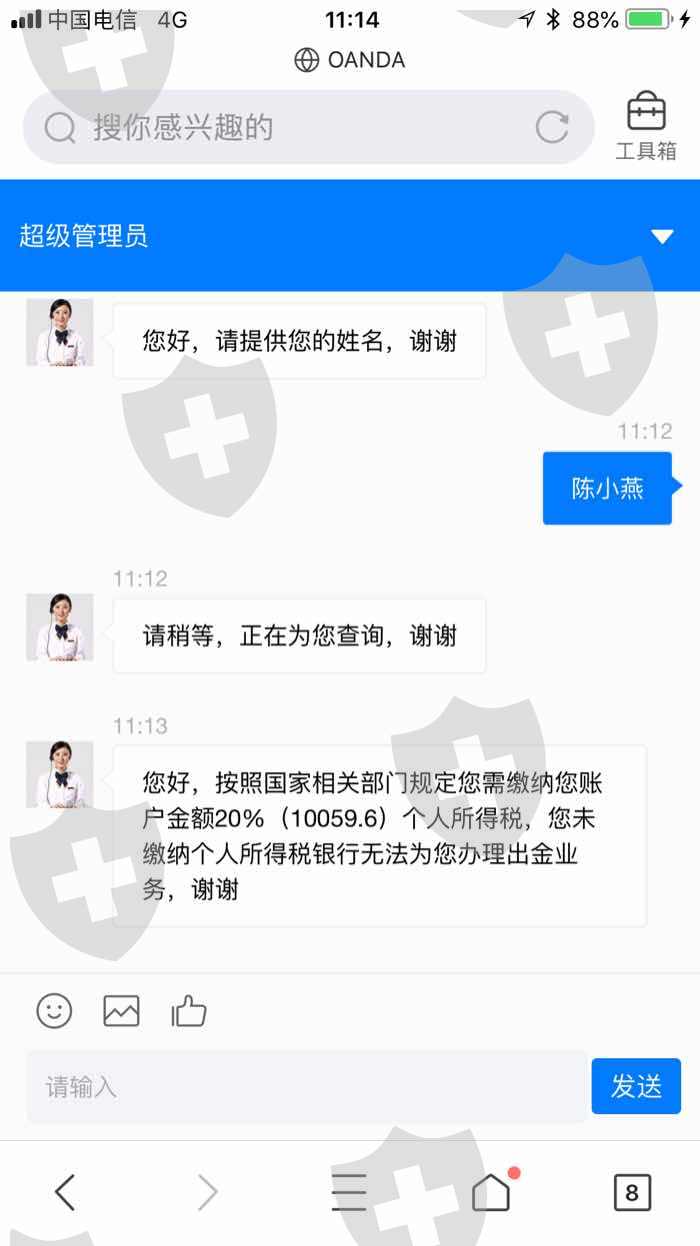700x1246 pixels.
Task: Reload the page with the refresh icon
Action: [552, 127]
